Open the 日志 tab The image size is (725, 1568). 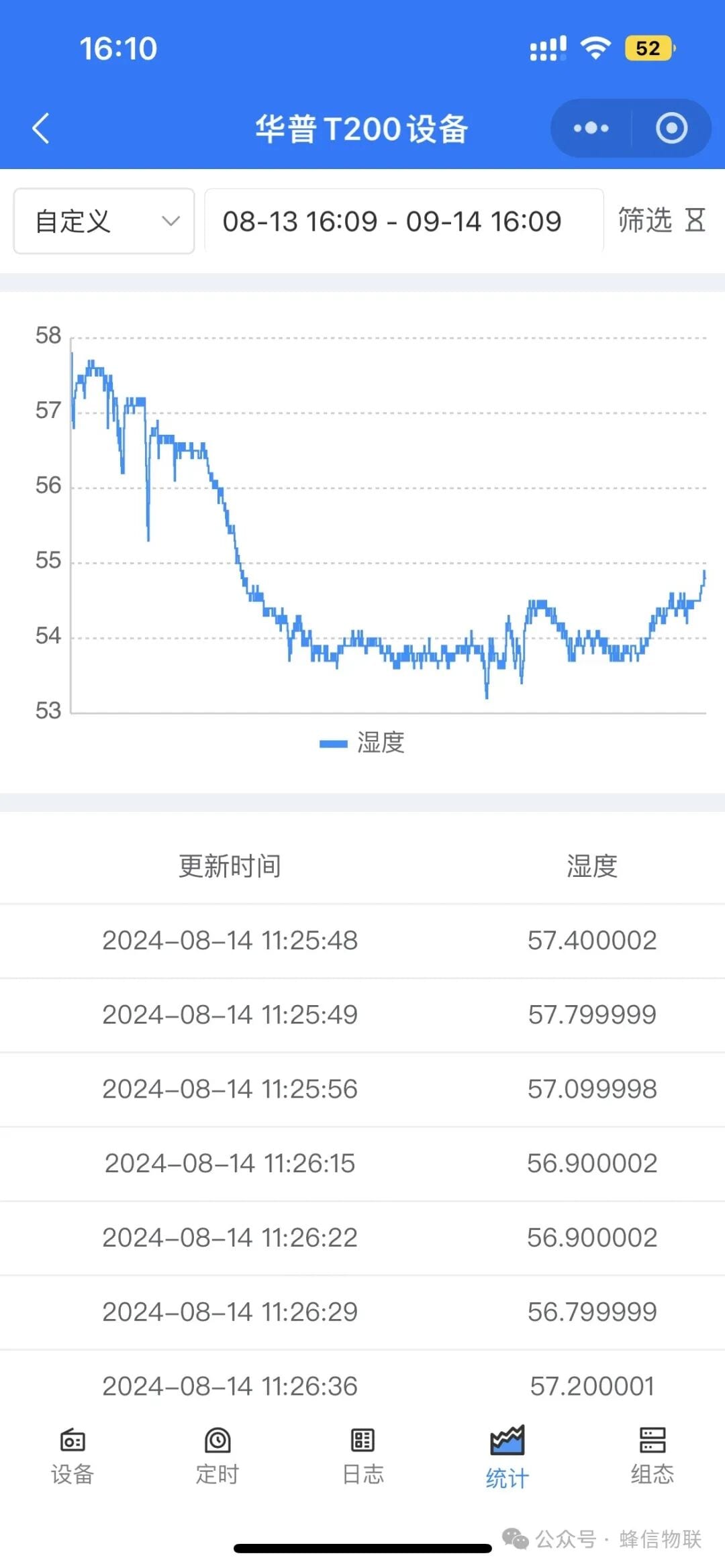(362, 1456)
